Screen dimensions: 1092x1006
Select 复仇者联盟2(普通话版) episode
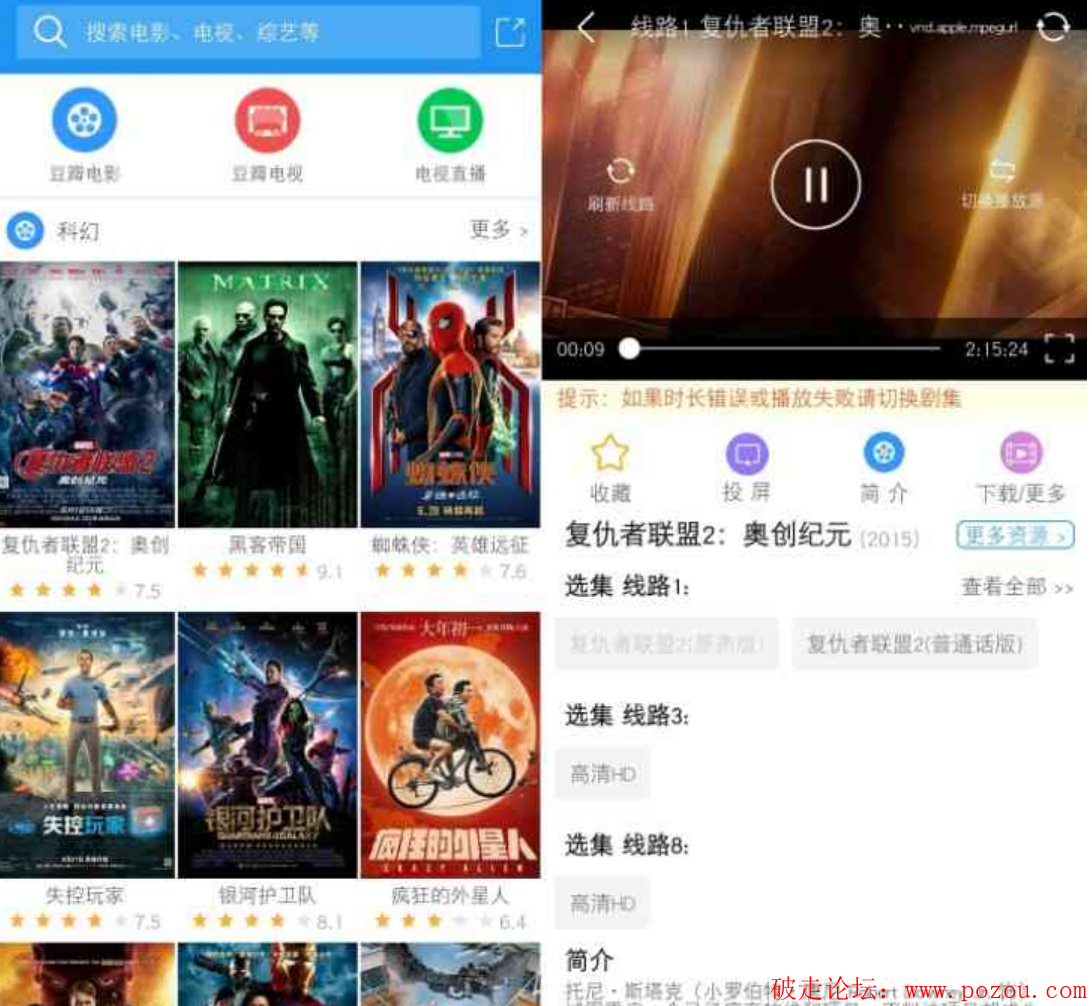914,644
